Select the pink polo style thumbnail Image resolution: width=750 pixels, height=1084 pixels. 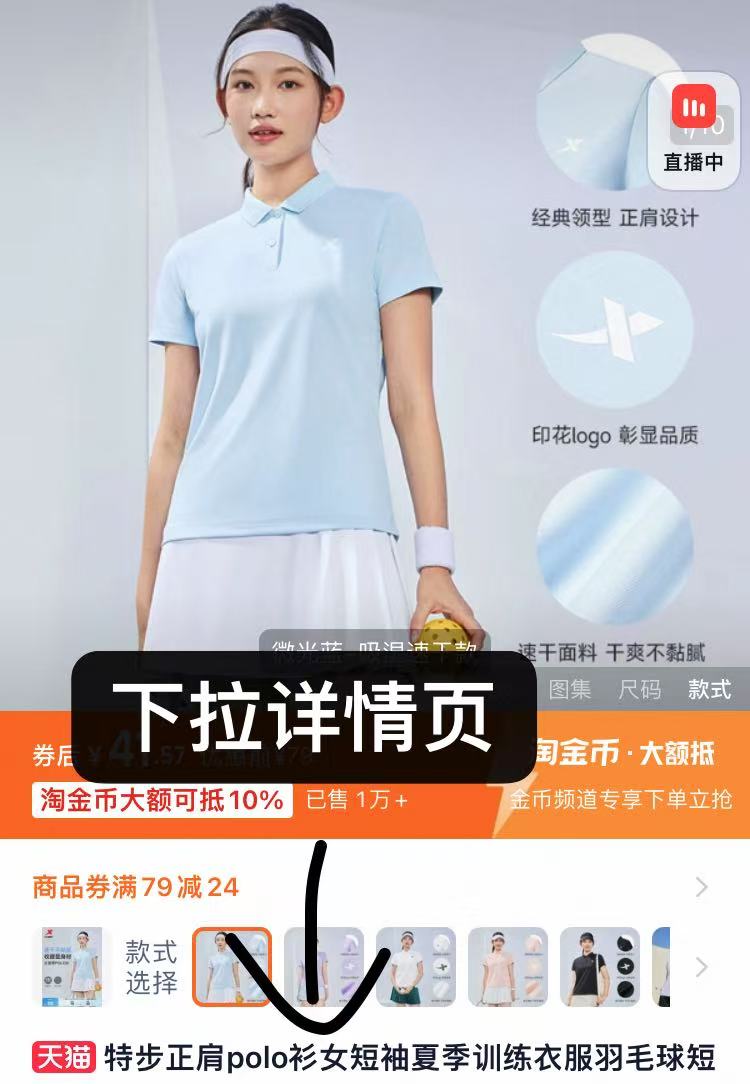coord(508,967)
